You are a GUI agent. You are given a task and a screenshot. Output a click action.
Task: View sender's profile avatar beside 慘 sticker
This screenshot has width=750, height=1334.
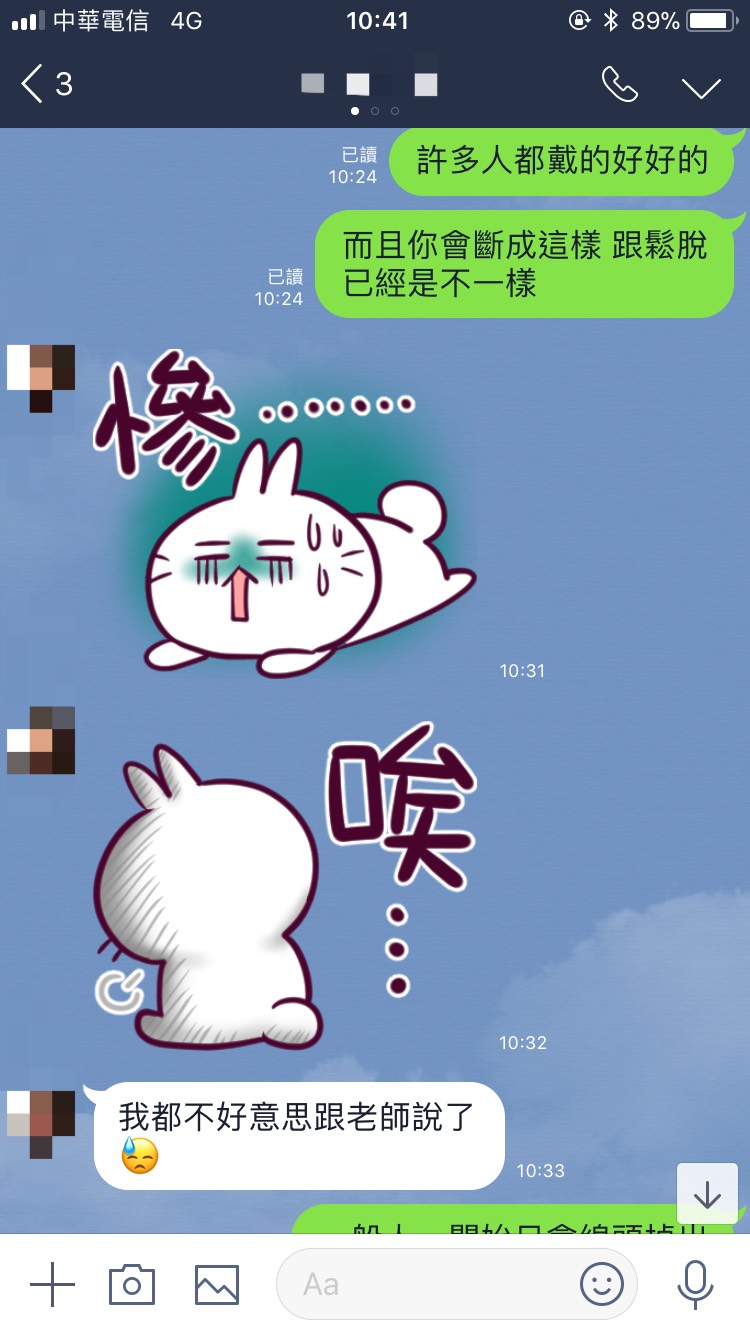click(x=41, y=377)
